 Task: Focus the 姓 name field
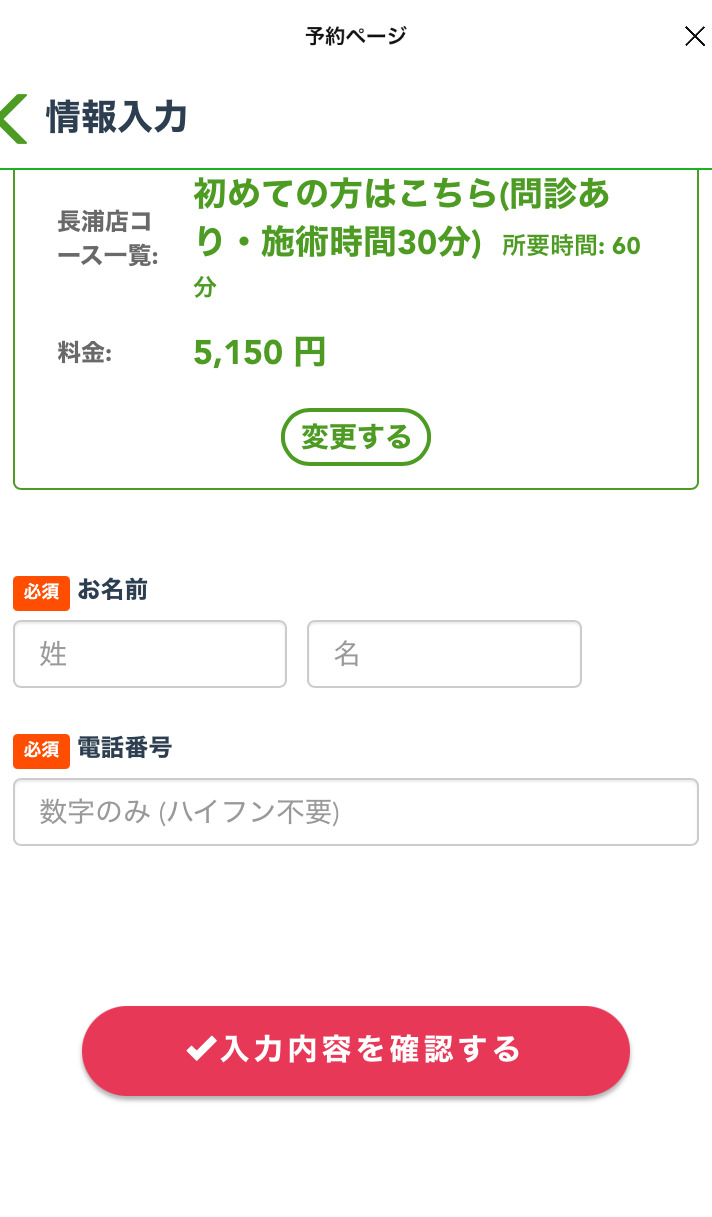point(150,654)
